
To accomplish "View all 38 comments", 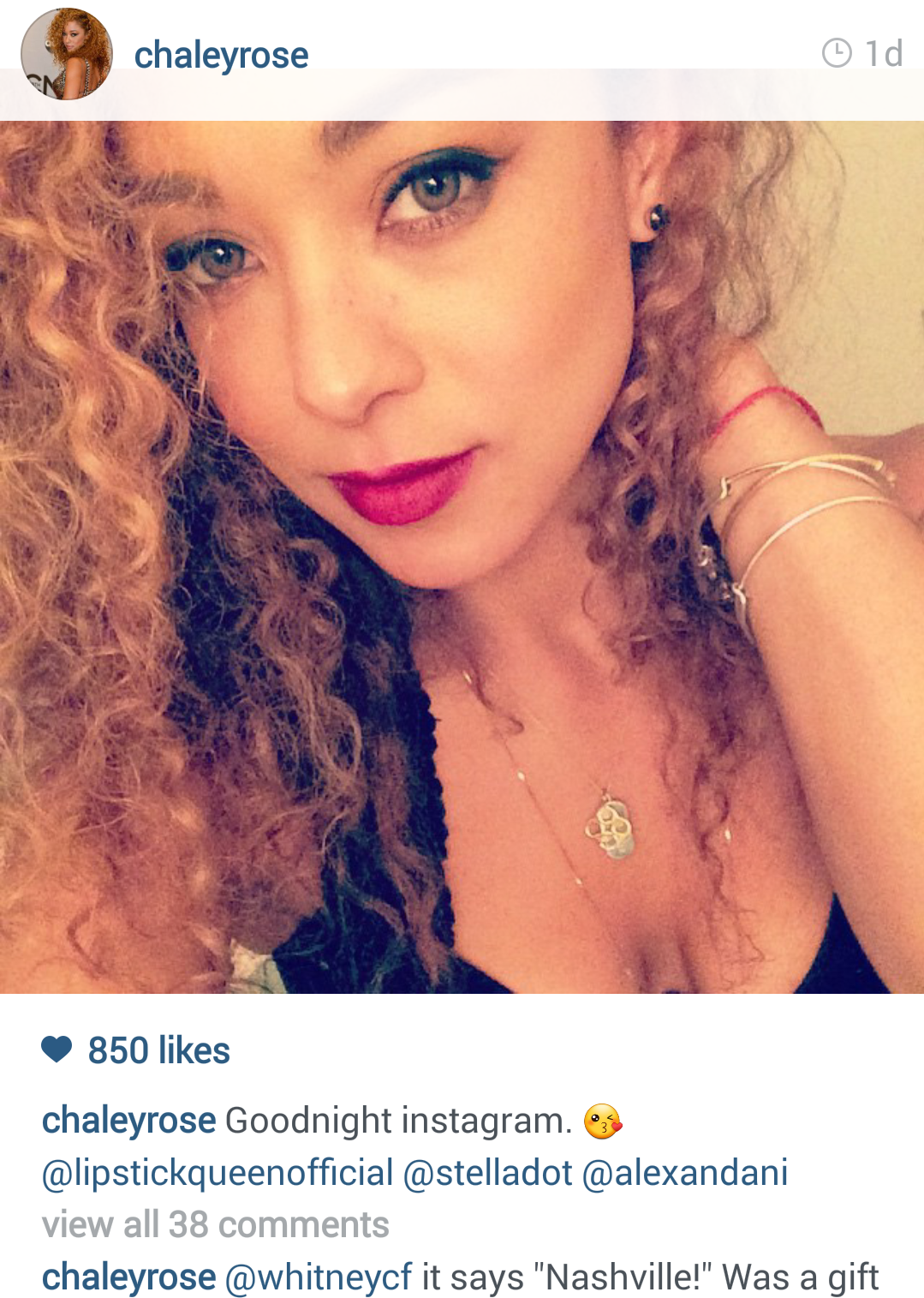I will click(216, 1225).
